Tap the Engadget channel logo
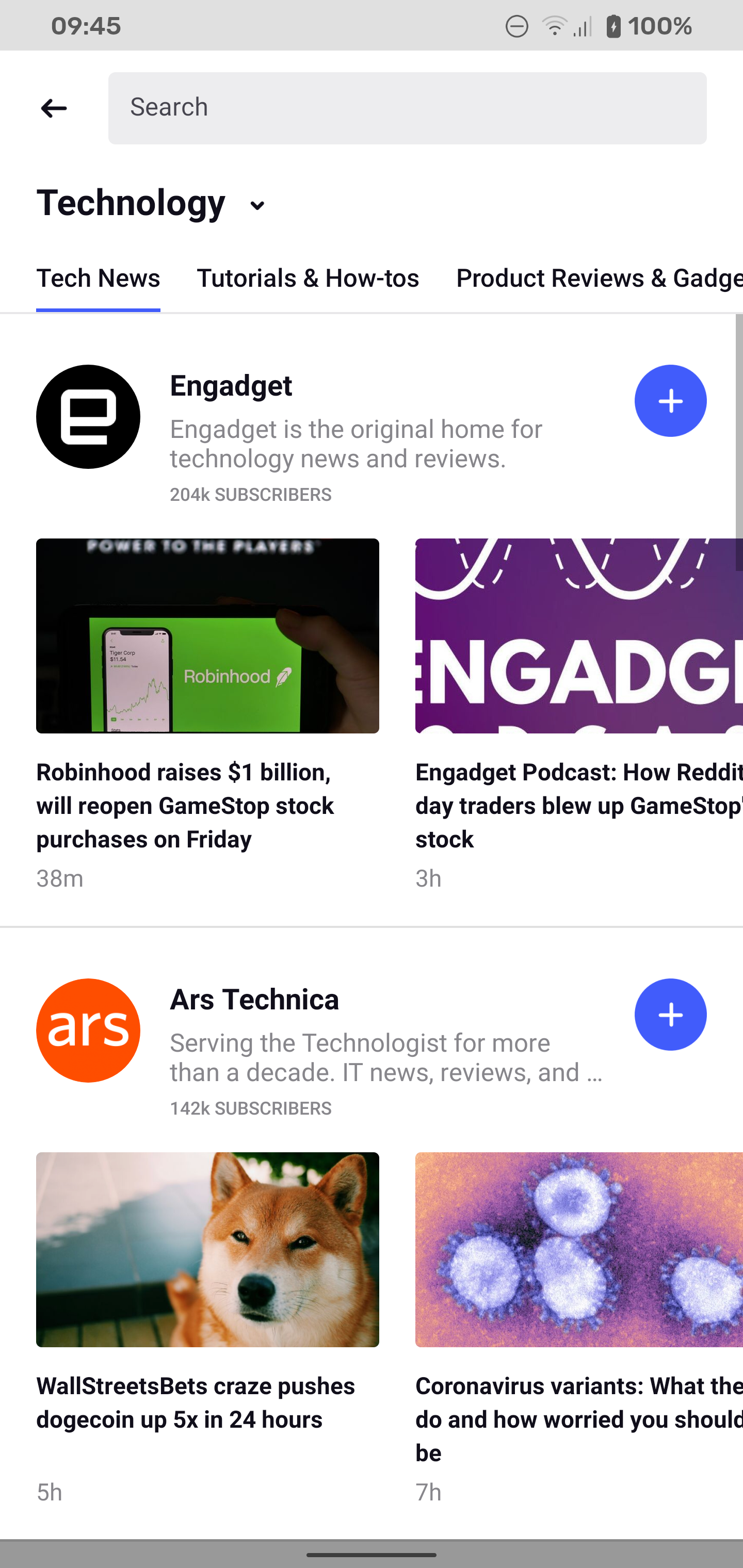743x1568 pixels. [88, 417]
